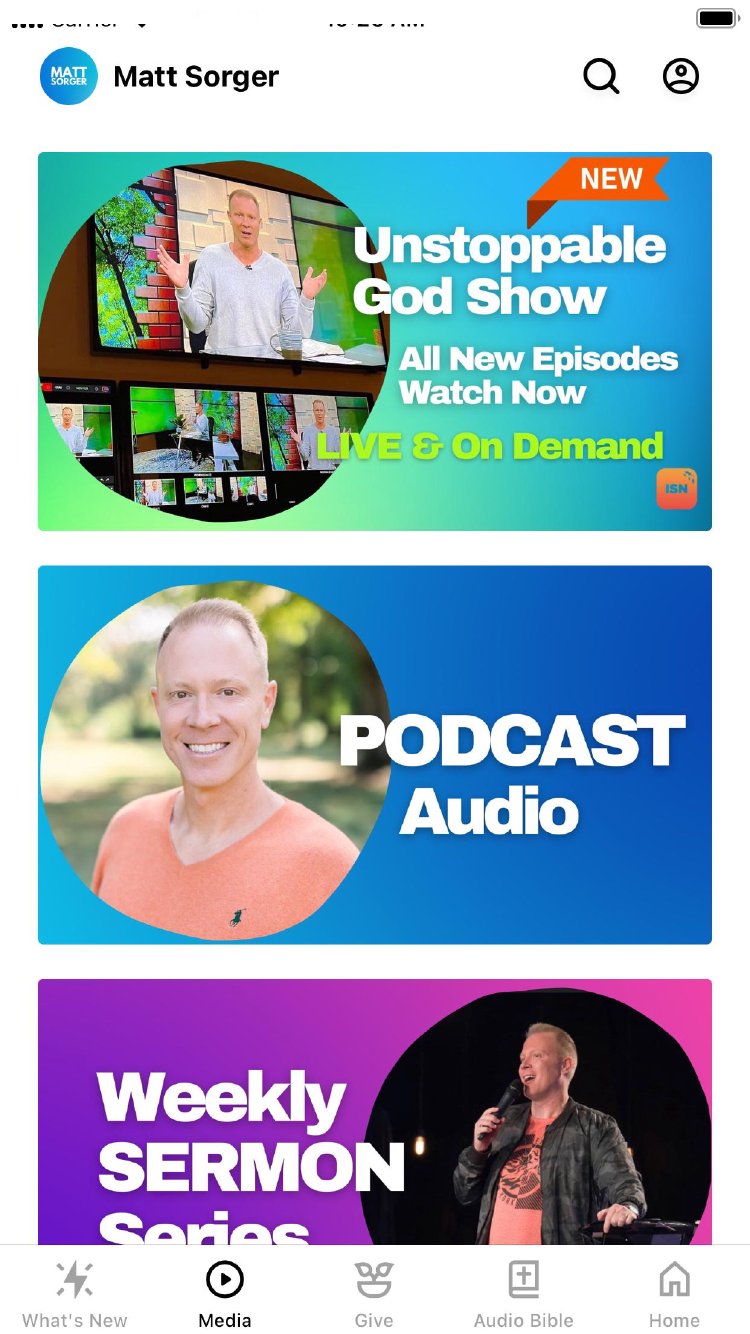The height and width of the screenshot is (1334, 750).
Task: Switch to the Audio Bible tab
Action: [x=524, y=1293]
